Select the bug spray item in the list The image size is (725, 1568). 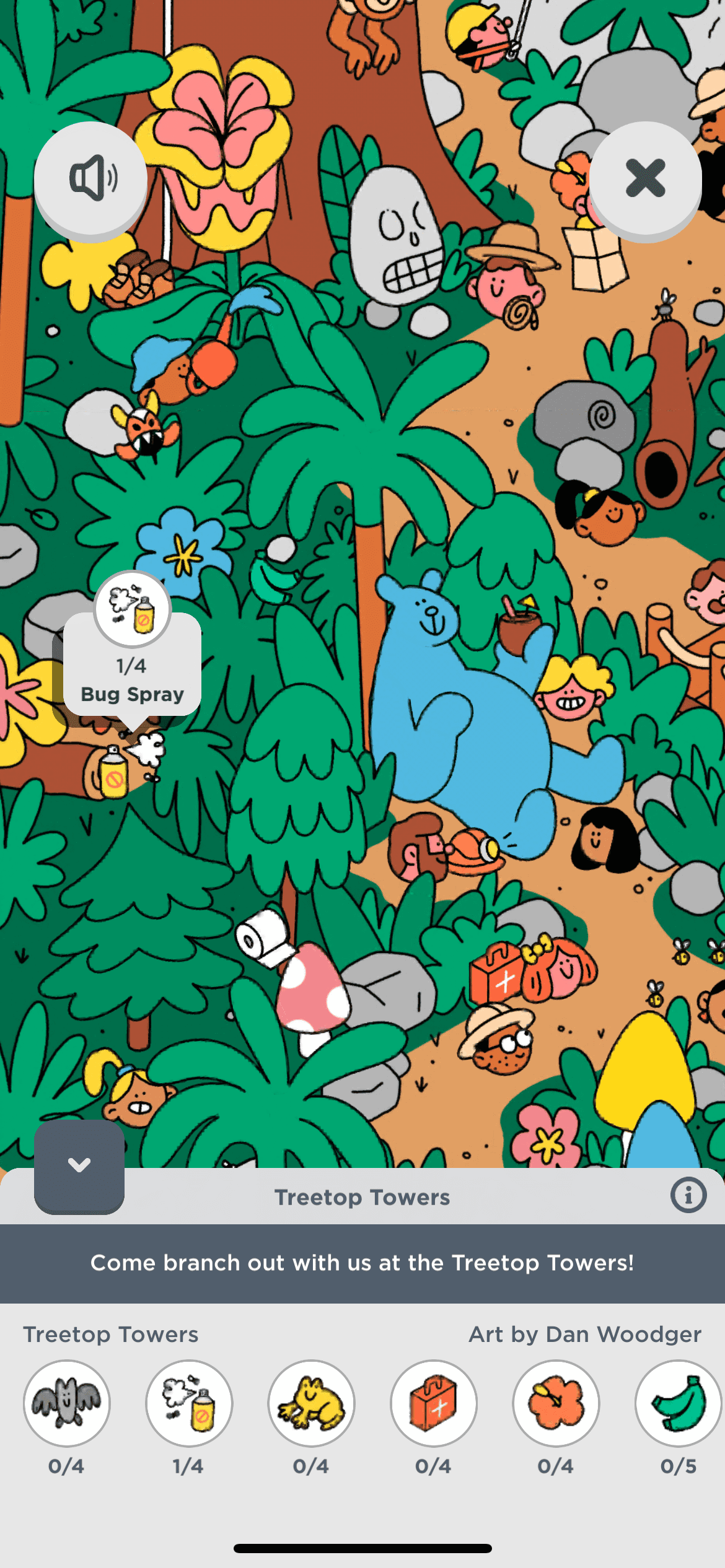[189, 1403]
